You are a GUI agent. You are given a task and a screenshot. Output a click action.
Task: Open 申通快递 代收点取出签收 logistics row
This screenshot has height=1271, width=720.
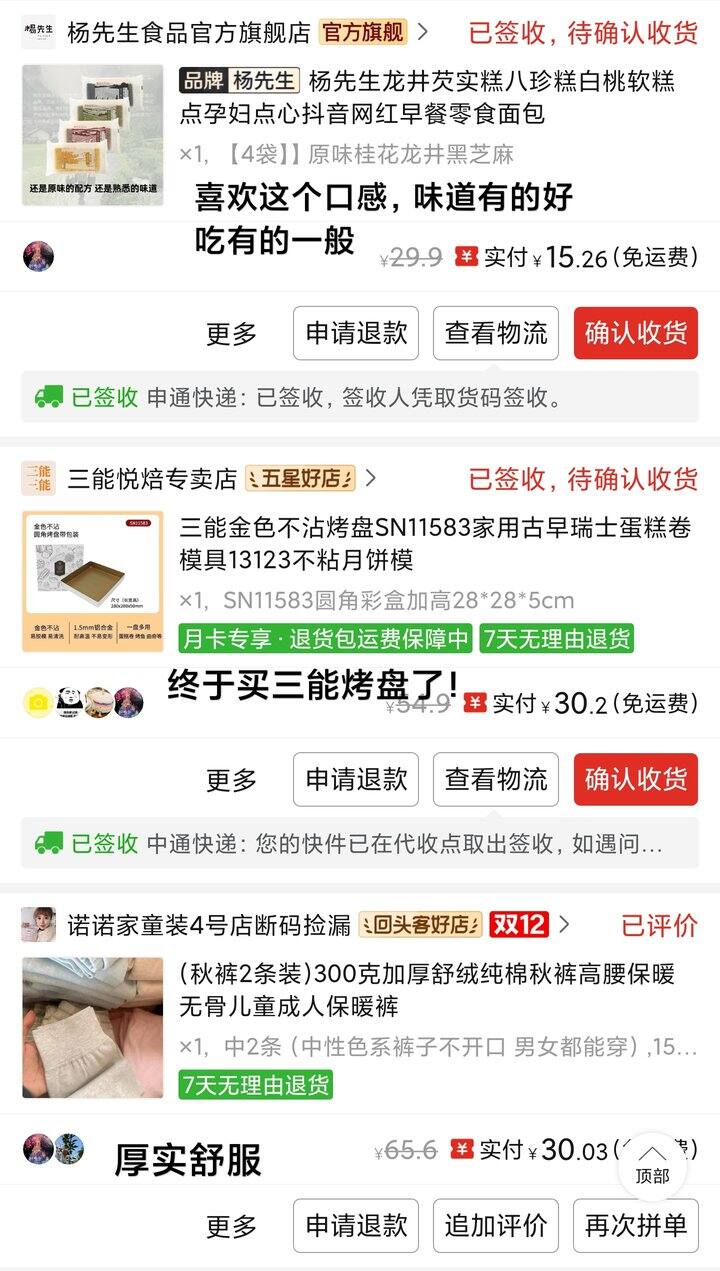360,843
